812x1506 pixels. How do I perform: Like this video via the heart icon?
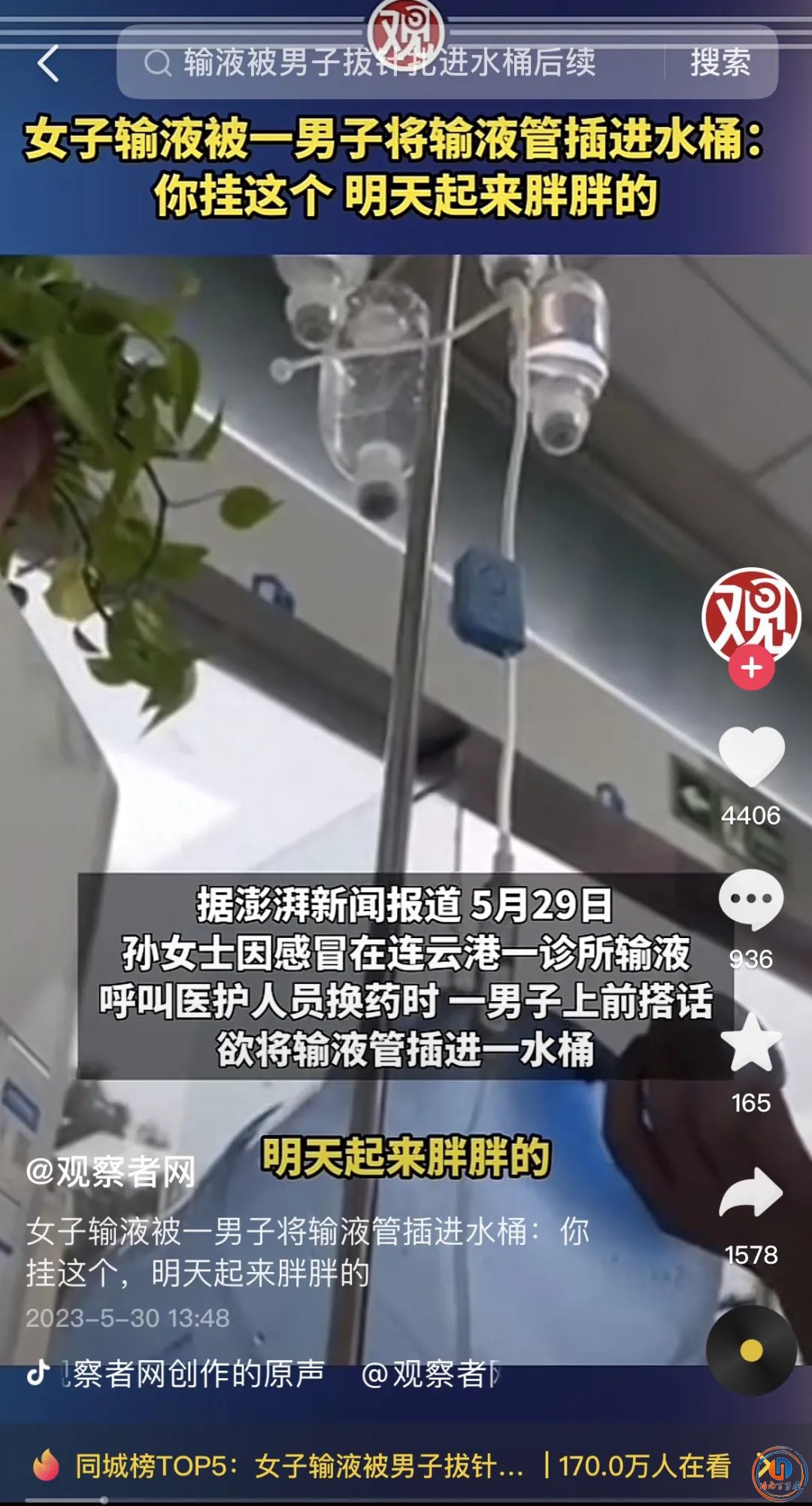pos(751,757)
